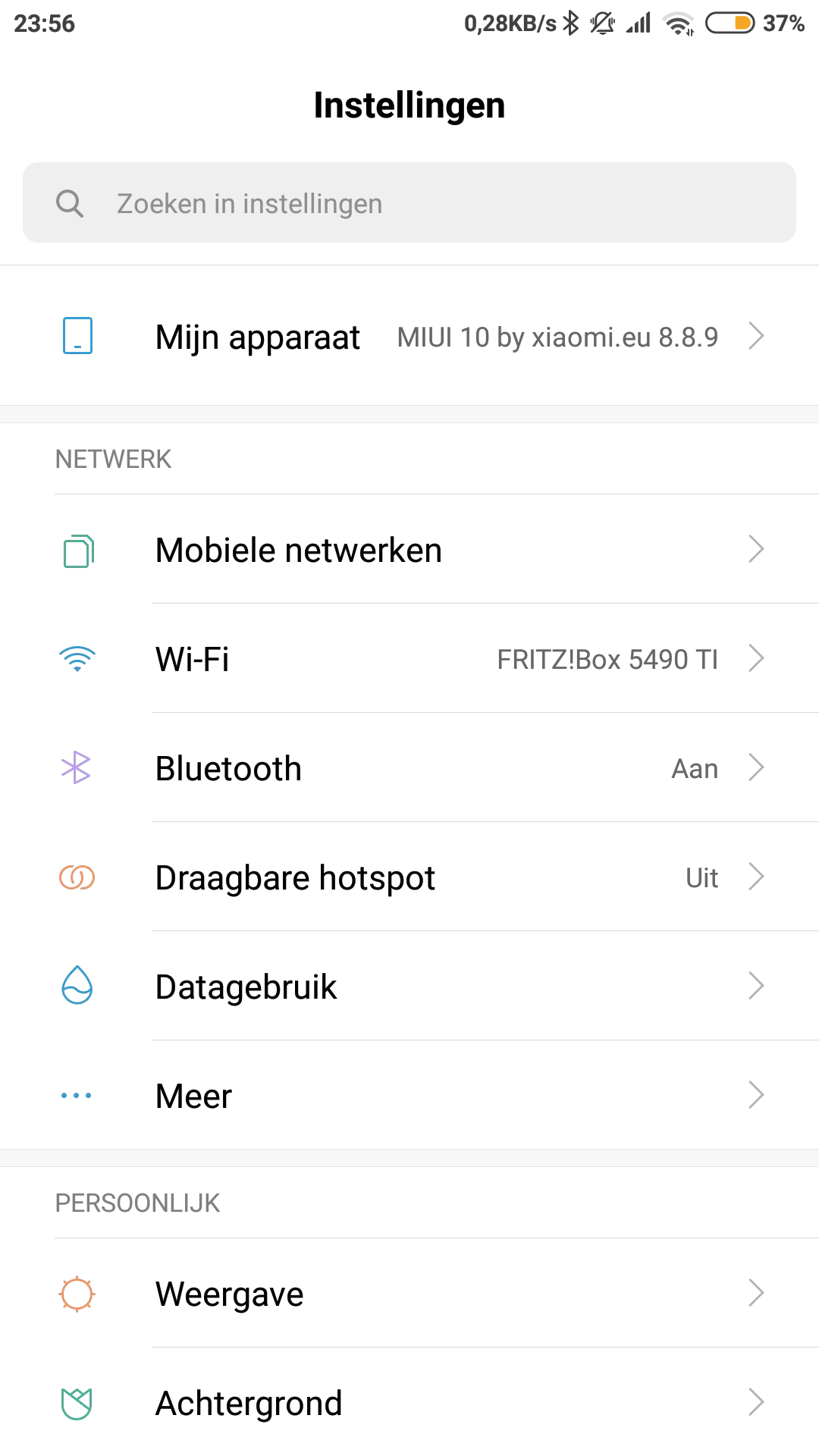Open Achtergrond wallpaper settings
Viewport: 819px width, 1456px height.
[409, 1402]
